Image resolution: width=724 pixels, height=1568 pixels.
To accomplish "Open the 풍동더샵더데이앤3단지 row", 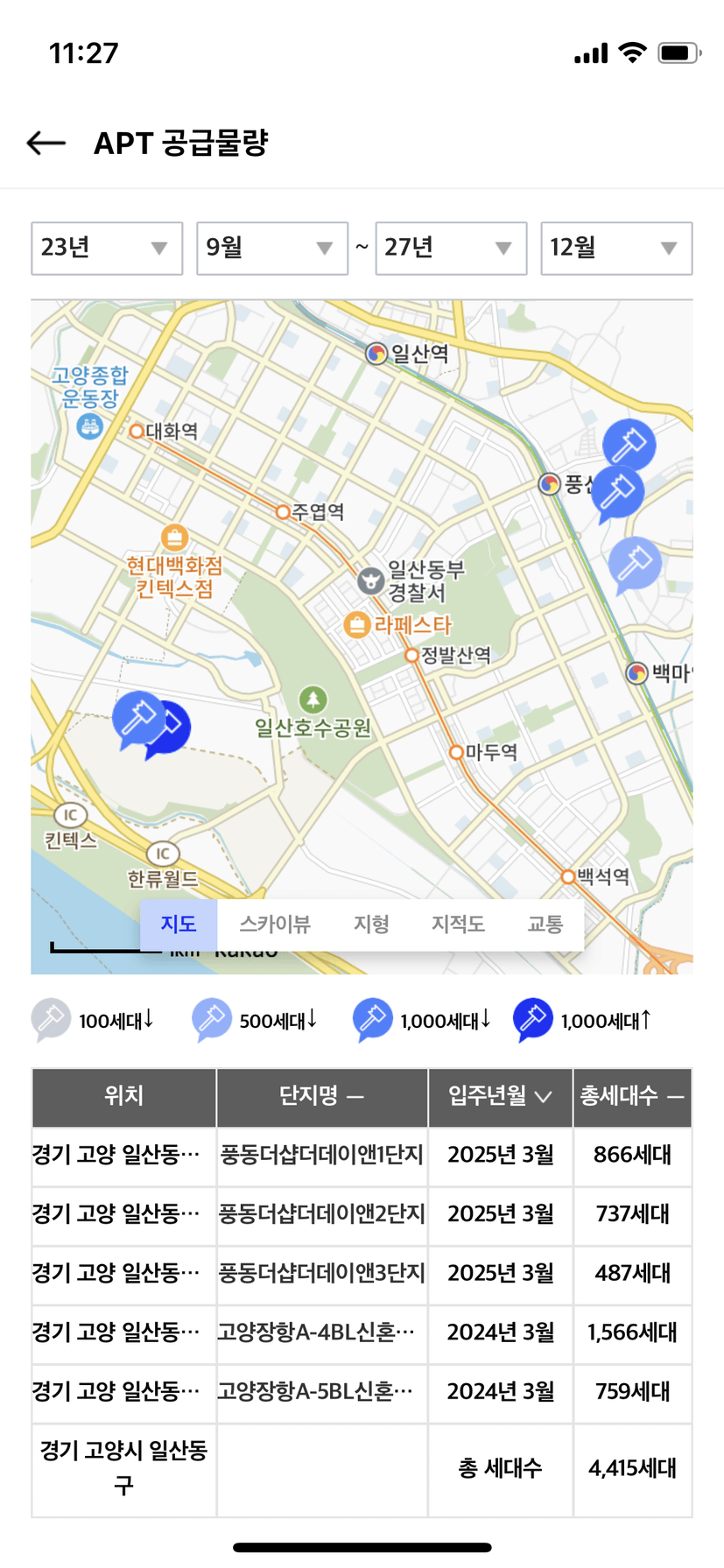I will [x=321, y=1273].
